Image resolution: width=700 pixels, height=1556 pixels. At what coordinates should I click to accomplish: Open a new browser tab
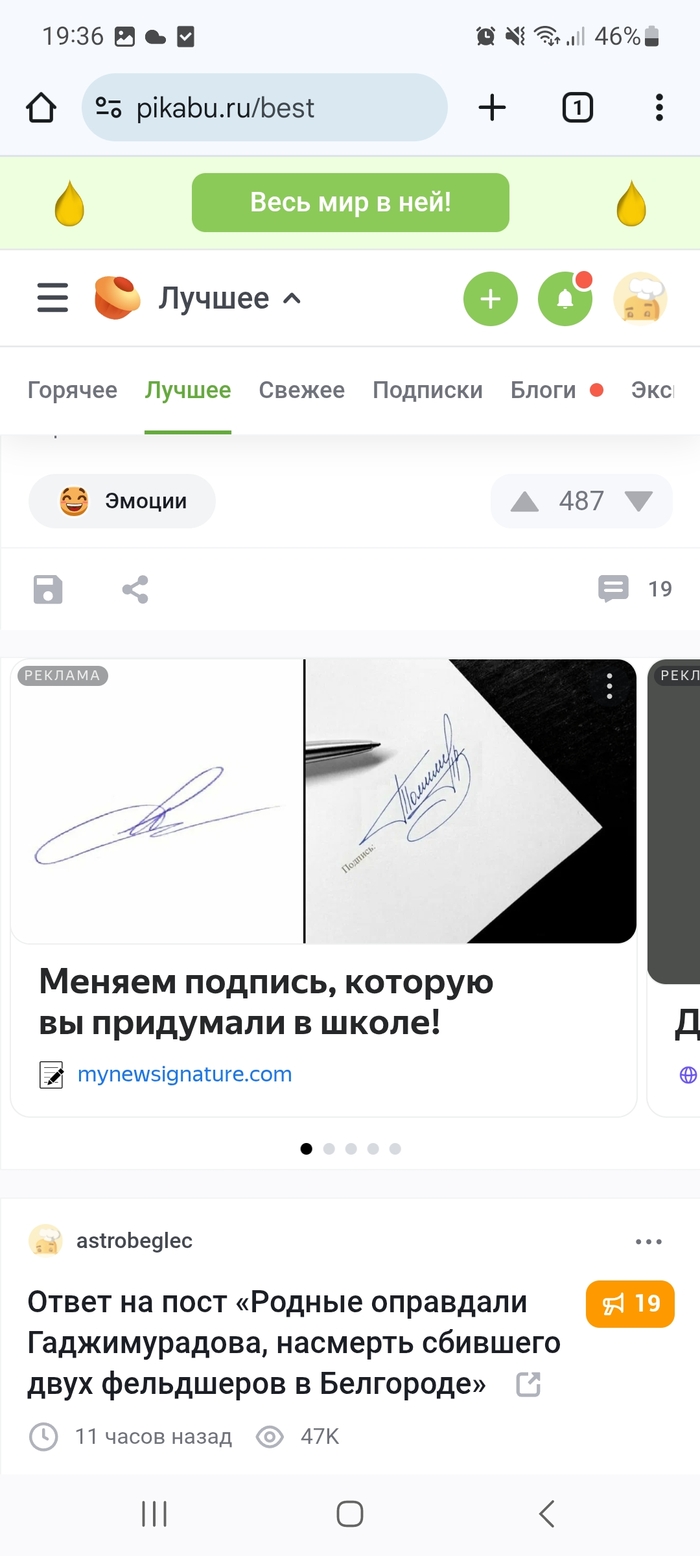click(x=492, y=107)
